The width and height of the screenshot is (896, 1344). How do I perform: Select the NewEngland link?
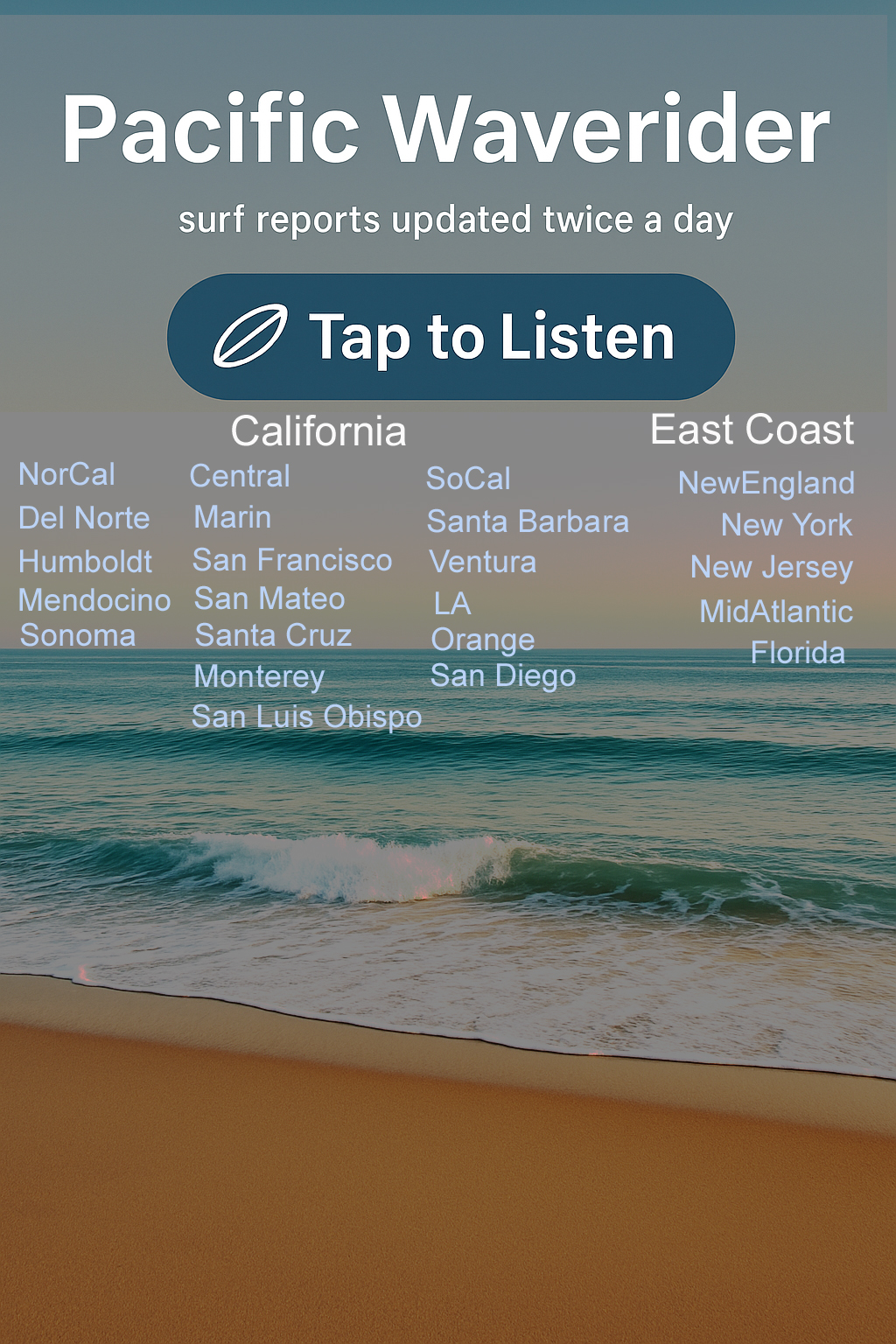pos(766,483)
